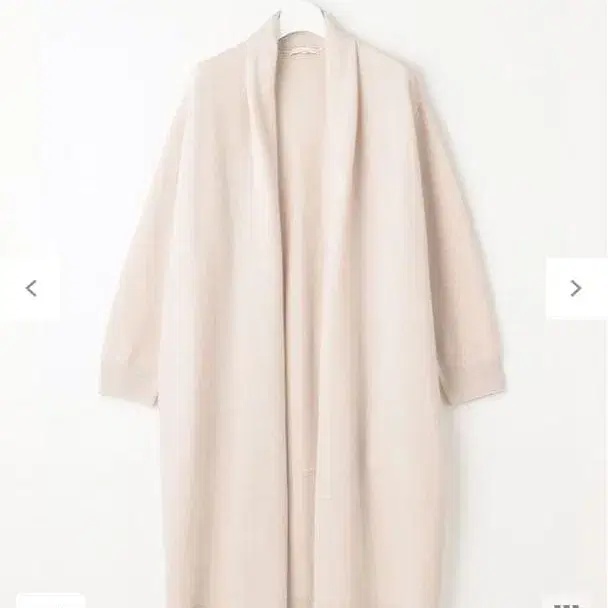Show the next product photo
The width and height of the screenshot is (608, 608).
coord(576,289)
